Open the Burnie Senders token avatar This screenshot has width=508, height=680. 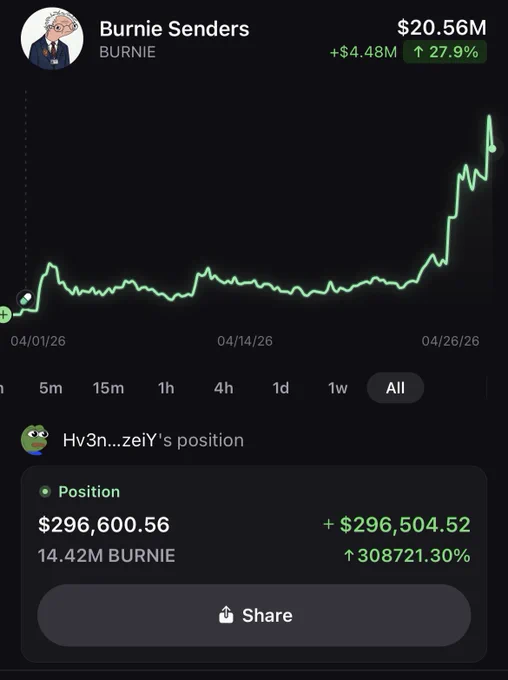pos(52,38)
